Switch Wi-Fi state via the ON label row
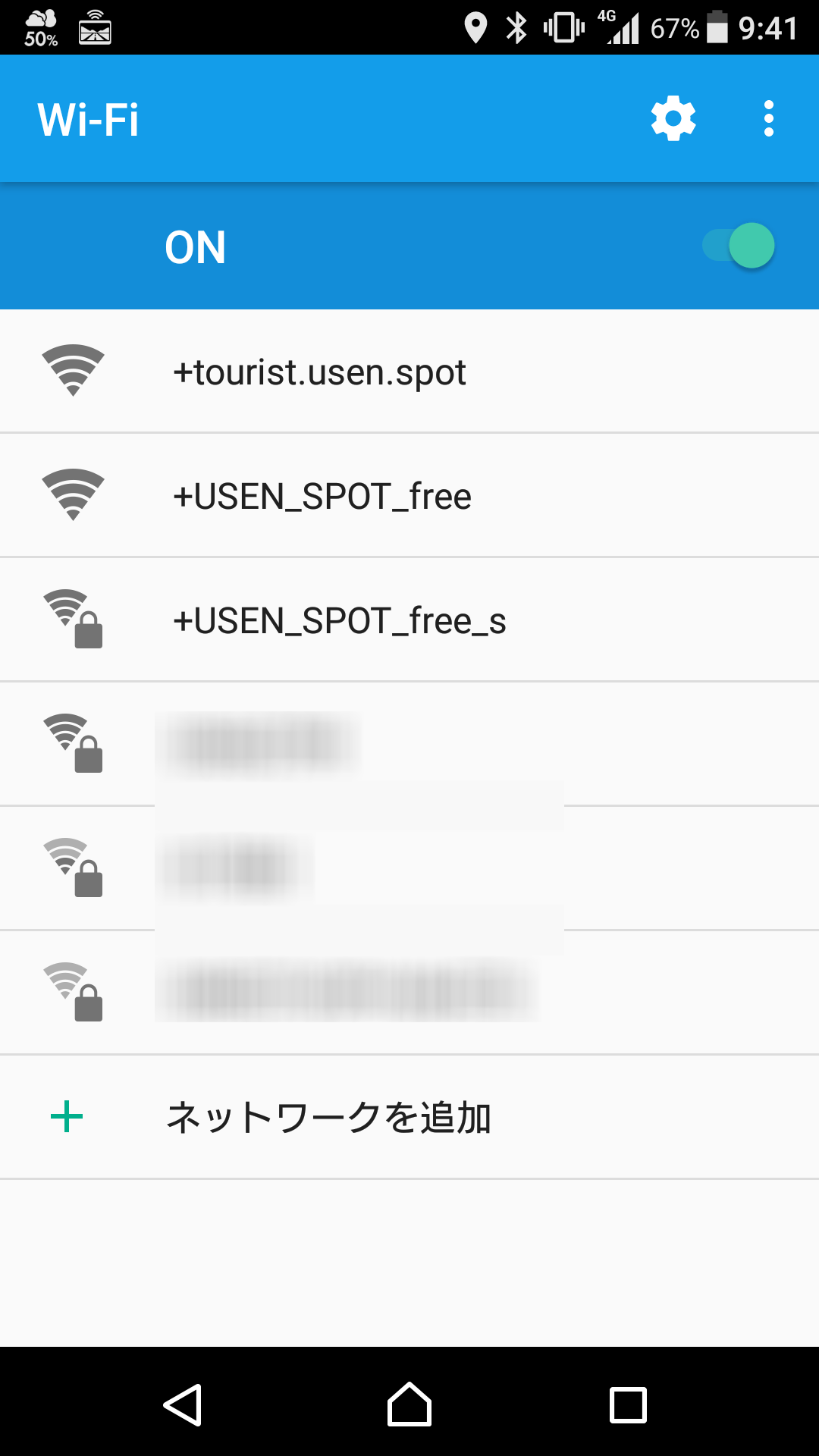Viewport: 819px width, 1456px height. point(196,246)
